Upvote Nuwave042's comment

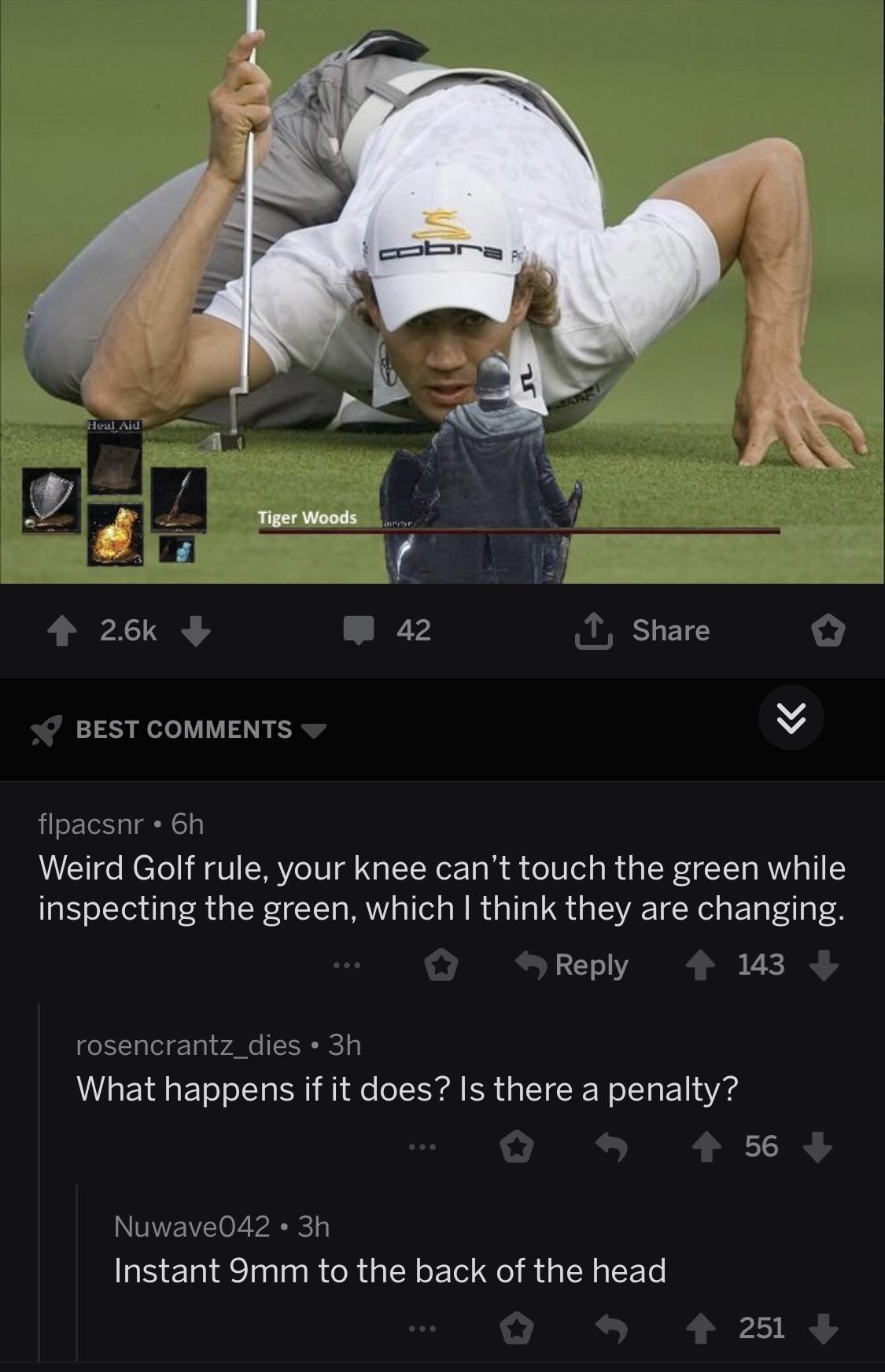pos(702,1329)
